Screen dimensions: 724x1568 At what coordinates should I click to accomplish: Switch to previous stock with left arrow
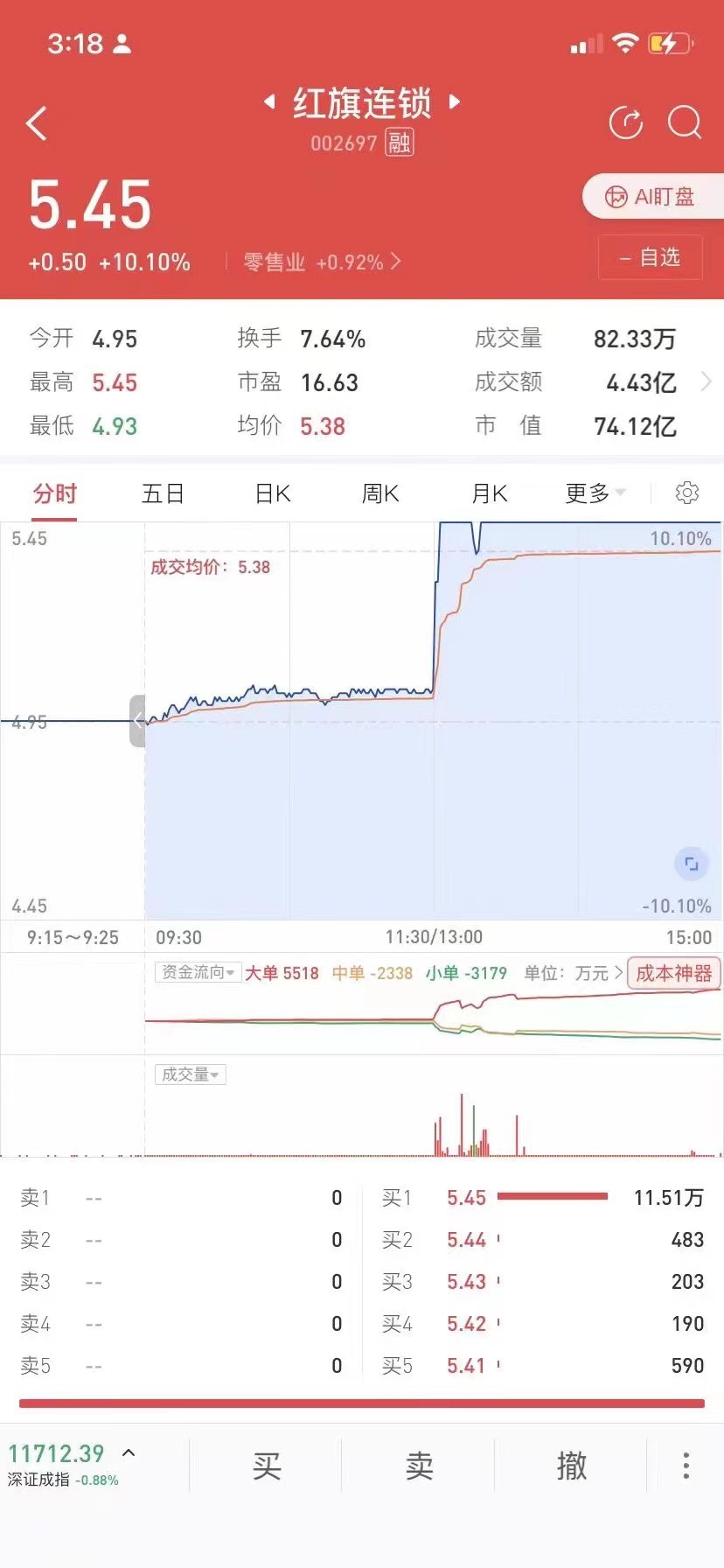coord(270,102)
